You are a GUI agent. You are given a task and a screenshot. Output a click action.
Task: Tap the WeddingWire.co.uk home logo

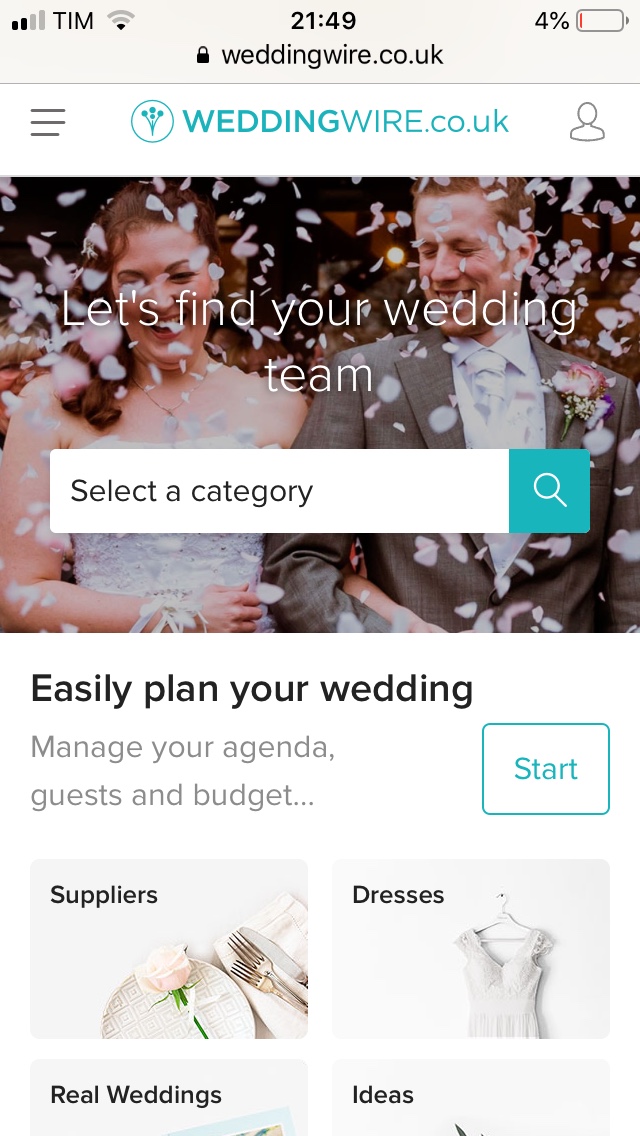point(320,122)
